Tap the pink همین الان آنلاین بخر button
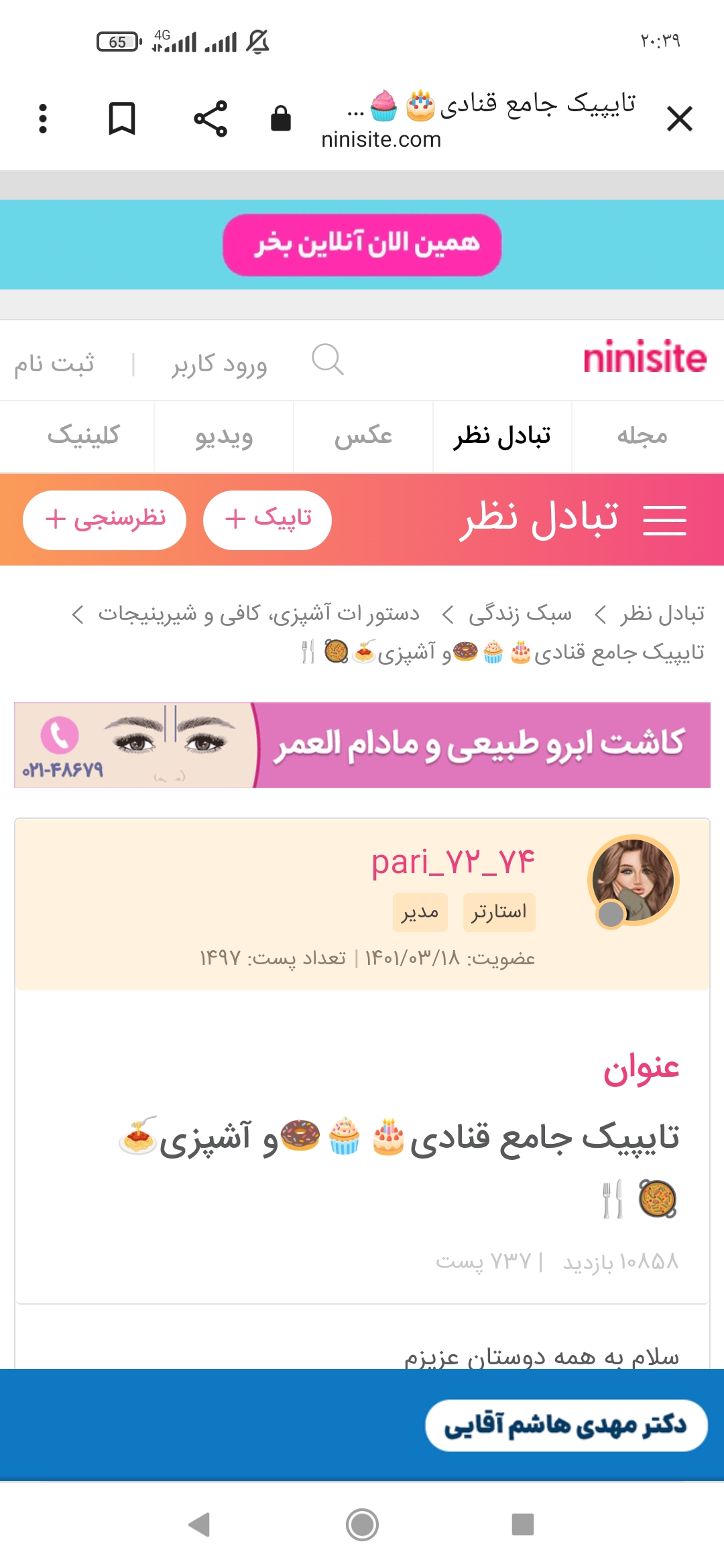The image size is (724, 1568). tap(362, 245)
